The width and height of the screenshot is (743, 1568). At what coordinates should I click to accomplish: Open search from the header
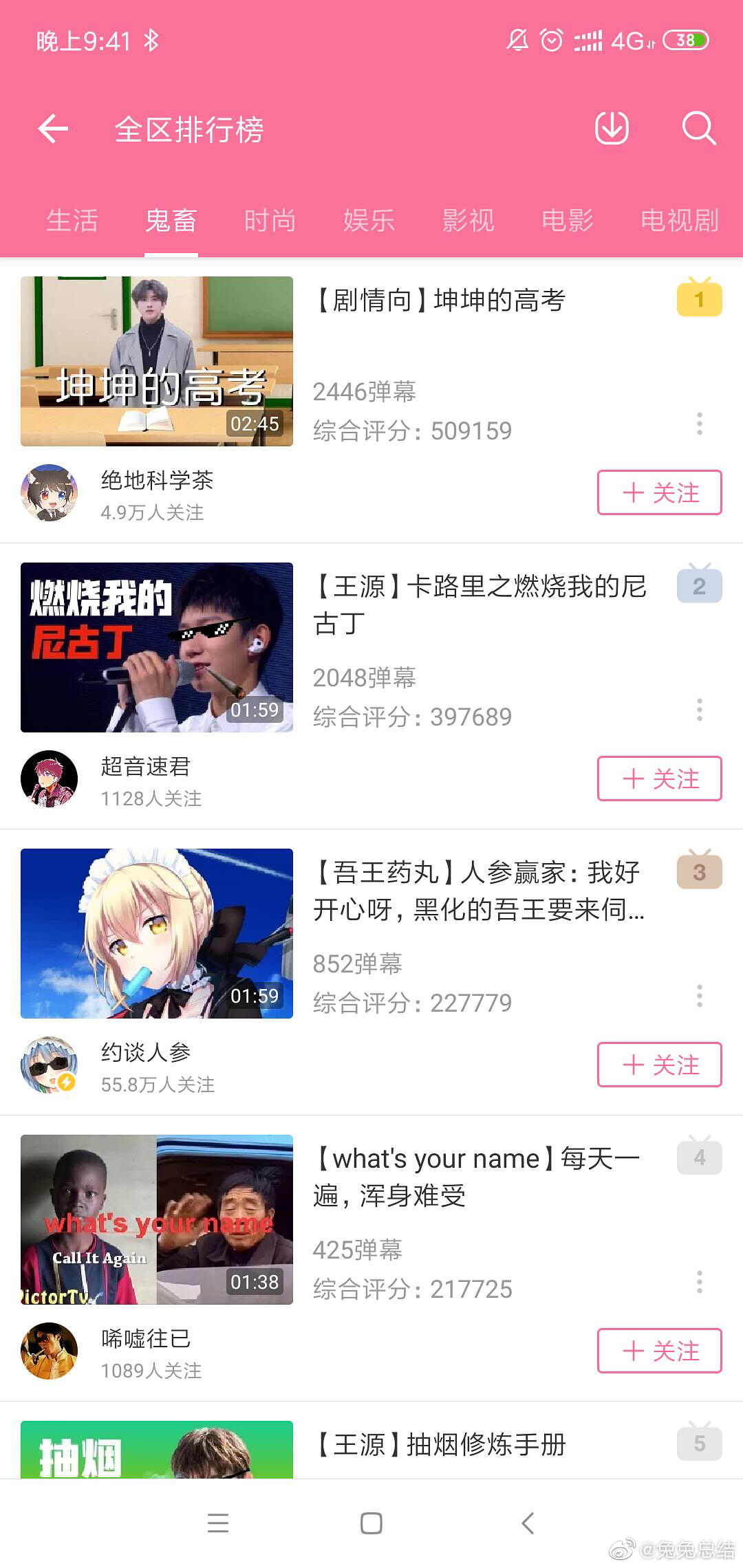click(x=699, y=129)
